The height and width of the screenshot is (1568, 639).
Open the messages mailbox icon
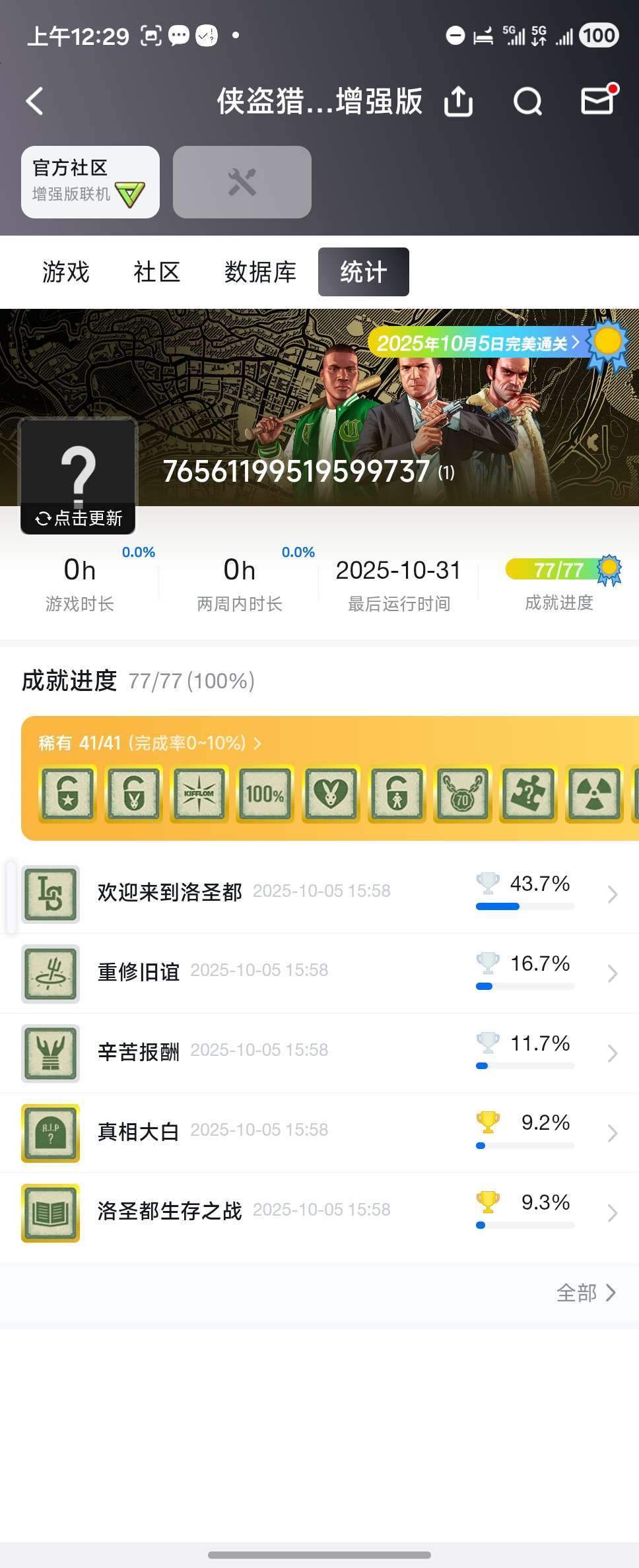click(598, 100)
